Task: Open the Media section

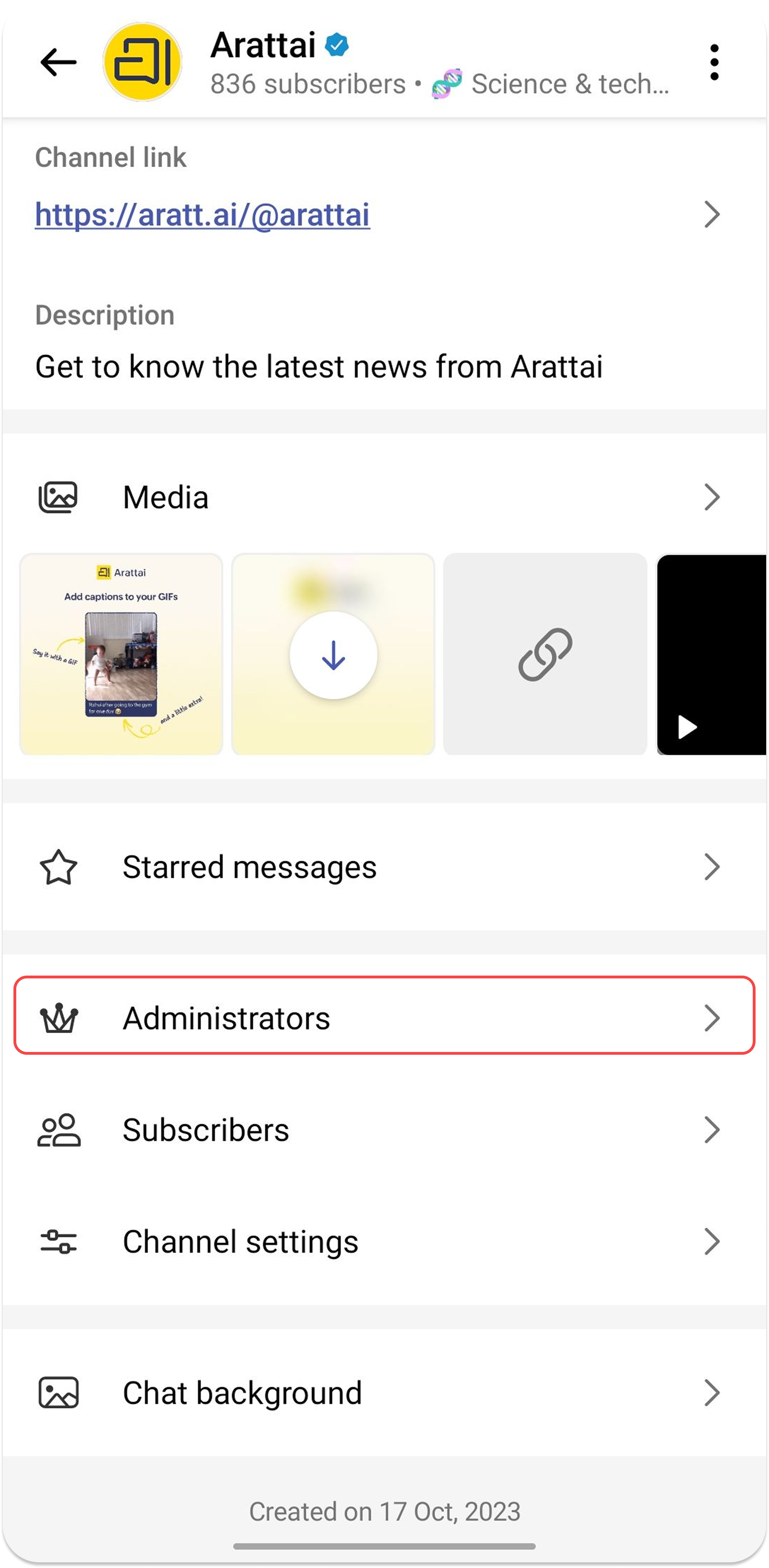Action: pyautogui.click(x=384, y=497)
